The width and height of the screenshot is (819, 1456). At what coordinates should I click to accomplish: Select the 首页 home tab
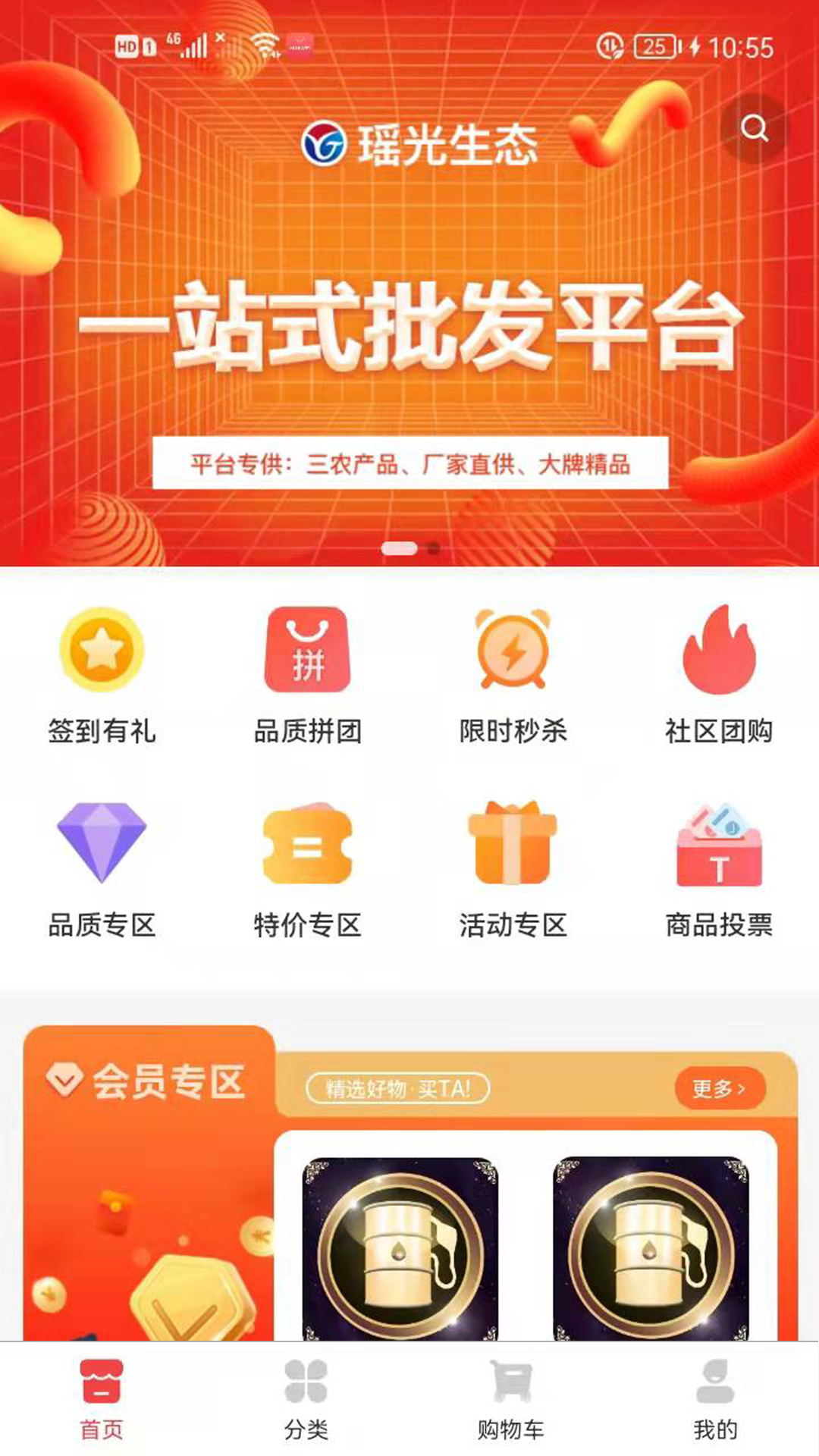tap(102, 1399)
